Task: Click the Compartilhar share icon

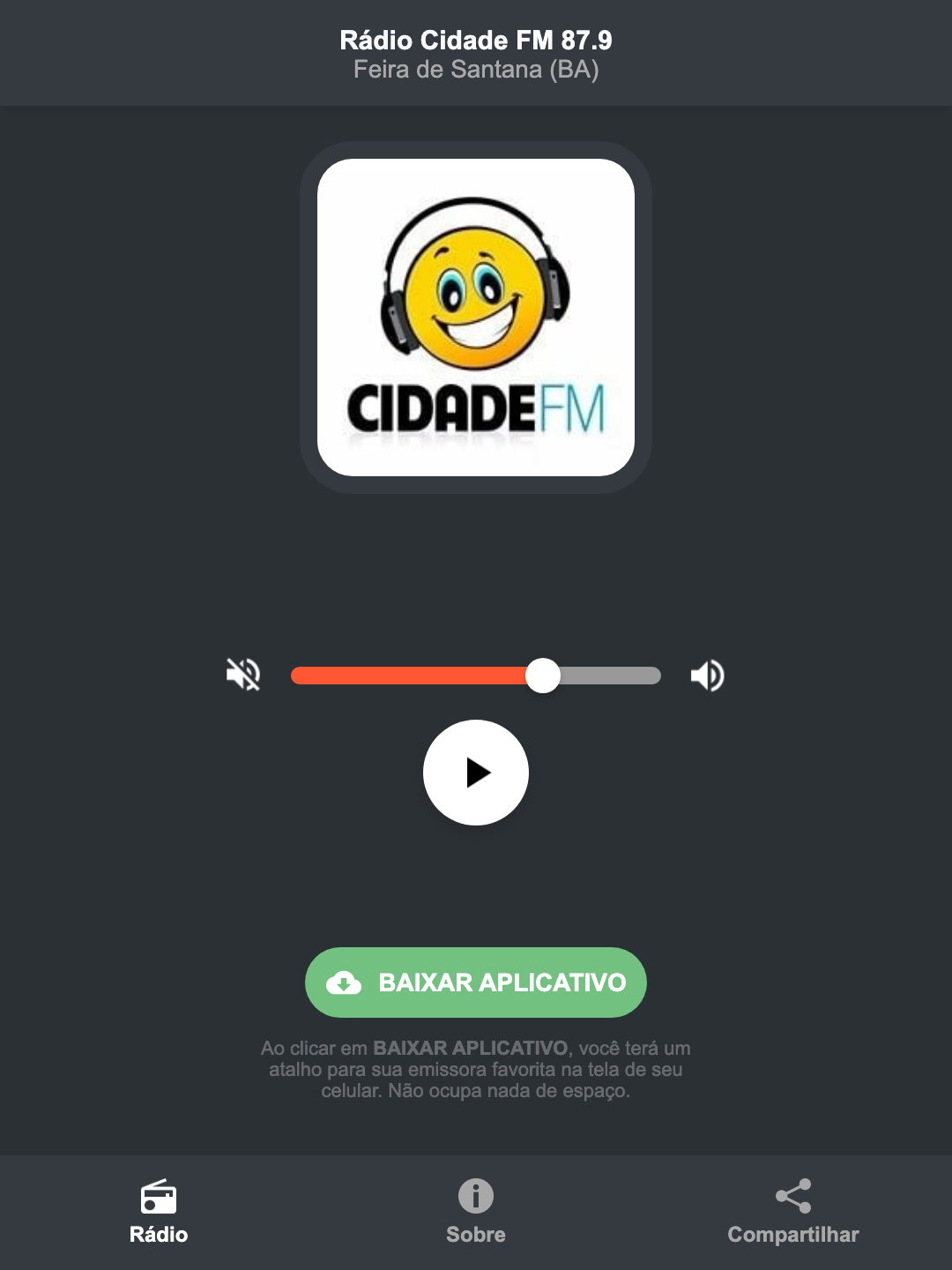Action: click(x=792, y=1195)
